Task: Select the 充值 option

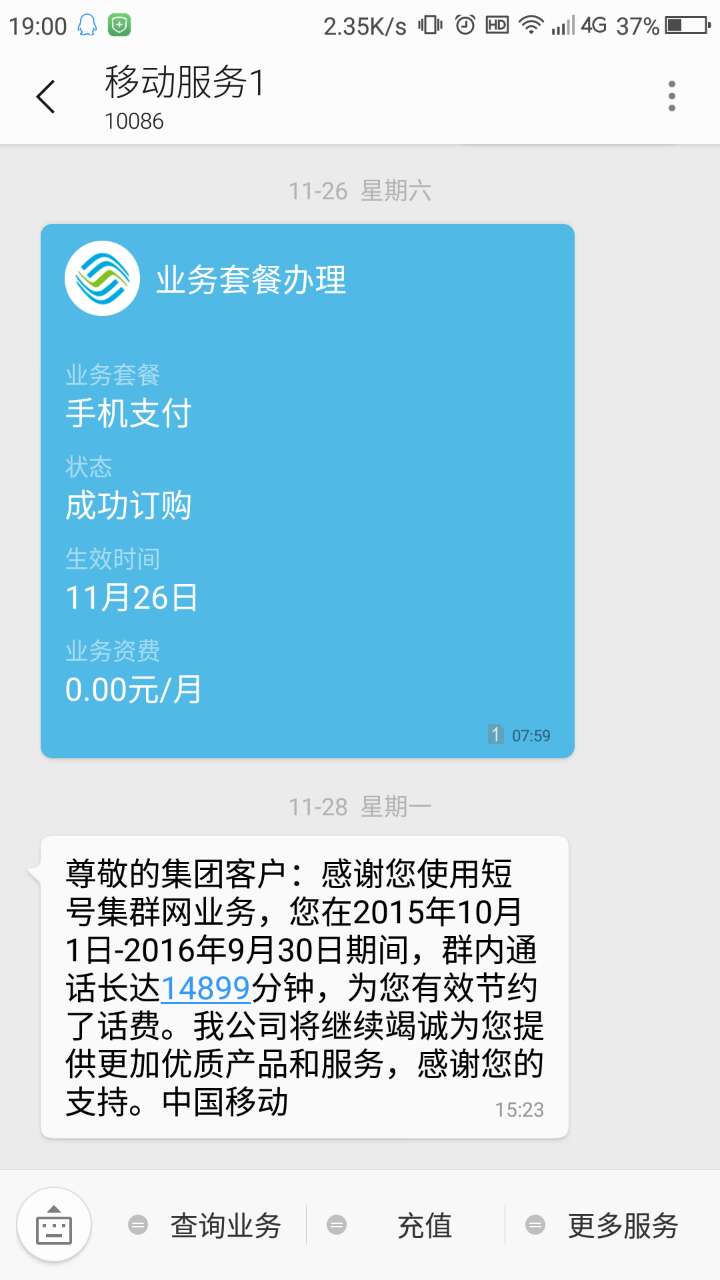Action: click(406, 1225)
